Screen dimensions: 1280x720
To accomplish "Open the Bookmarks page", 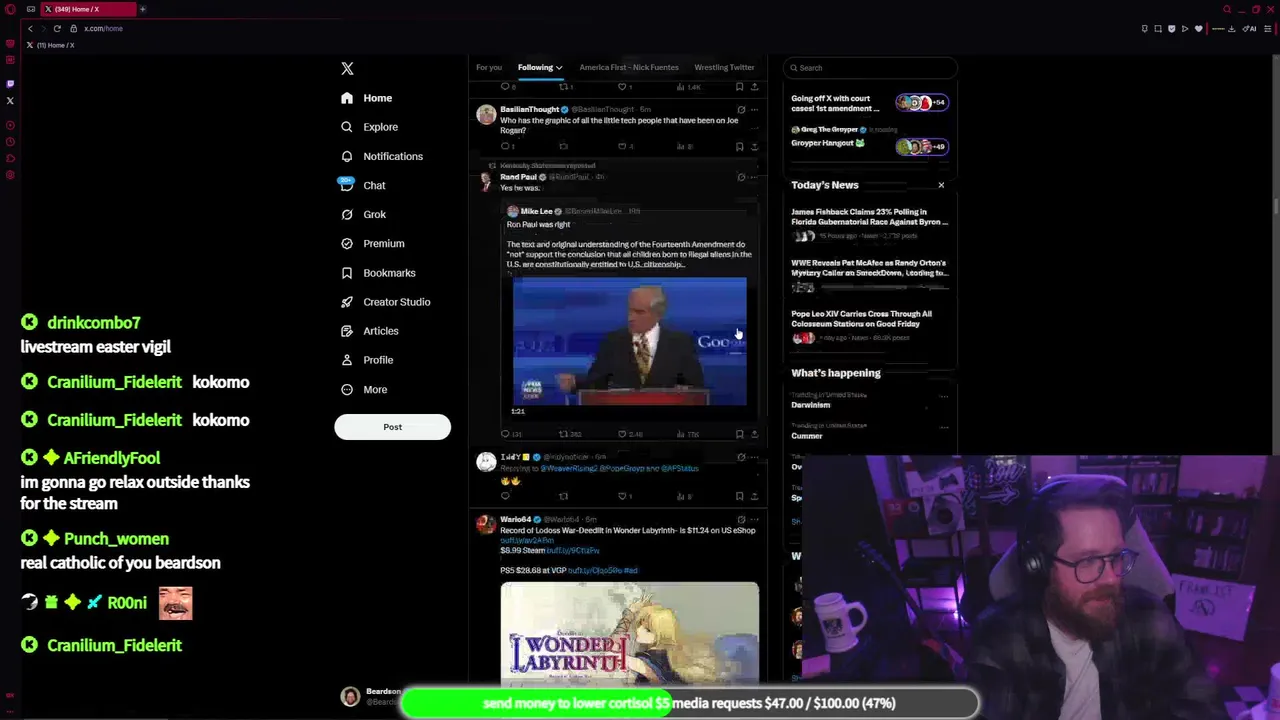I will tap(389, 273).
